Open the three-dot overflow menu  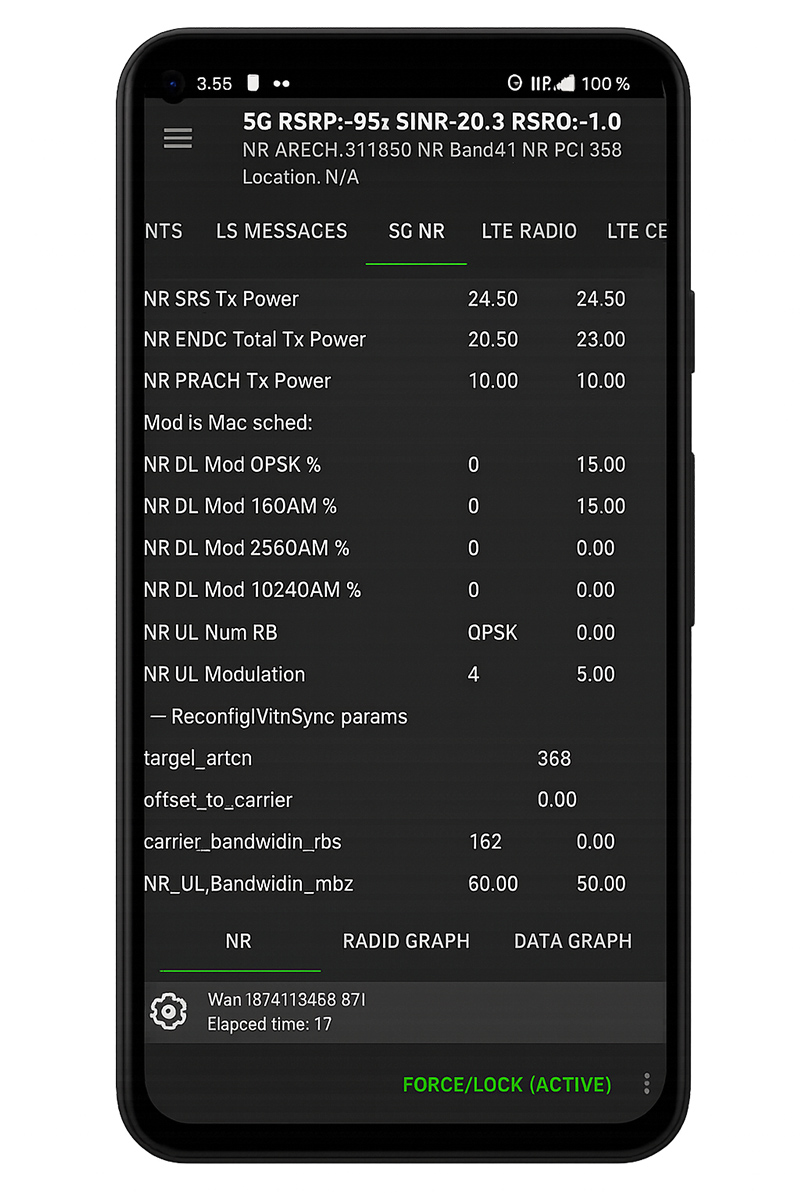pyautogui.click(x=647, y=1084)
